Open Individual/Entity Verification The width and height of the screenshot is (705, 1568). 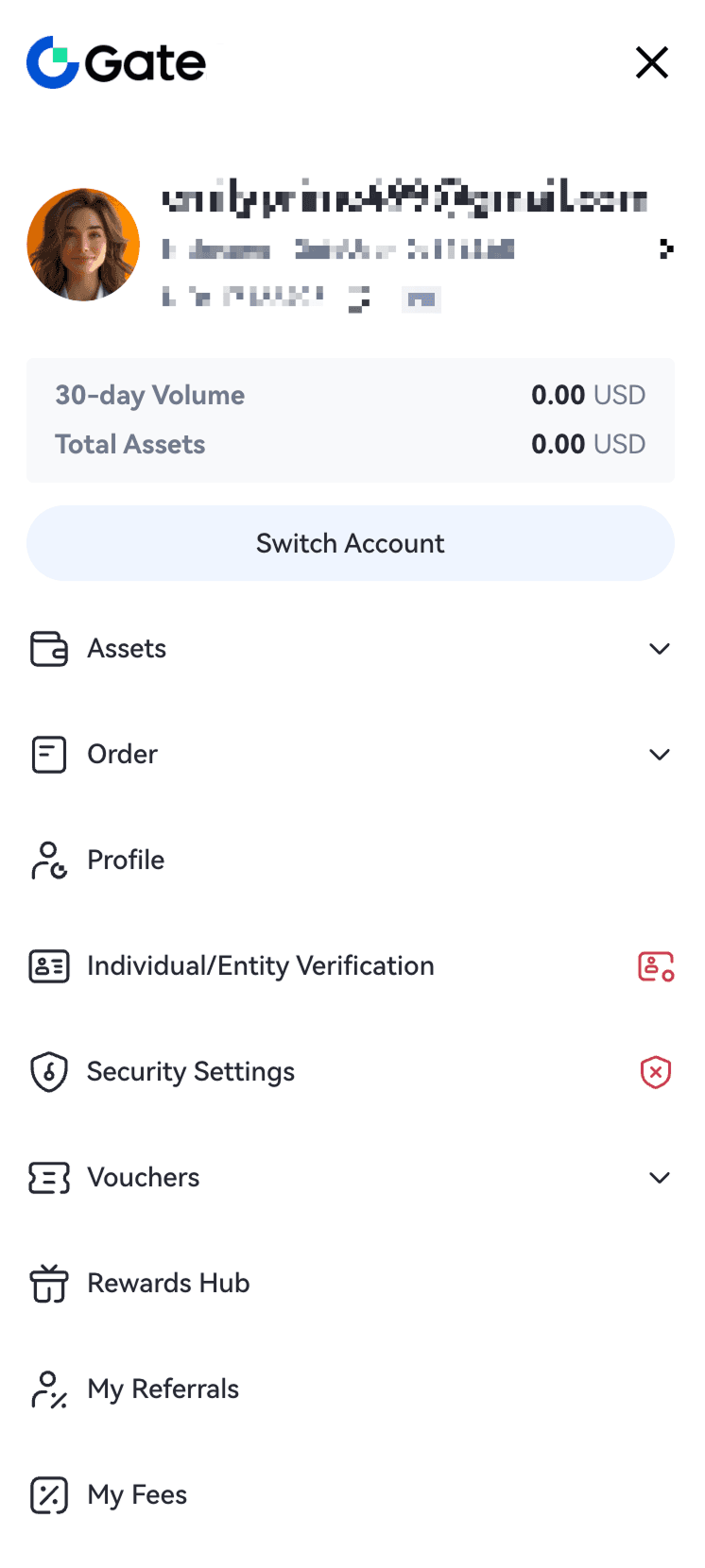click(260, 966)
